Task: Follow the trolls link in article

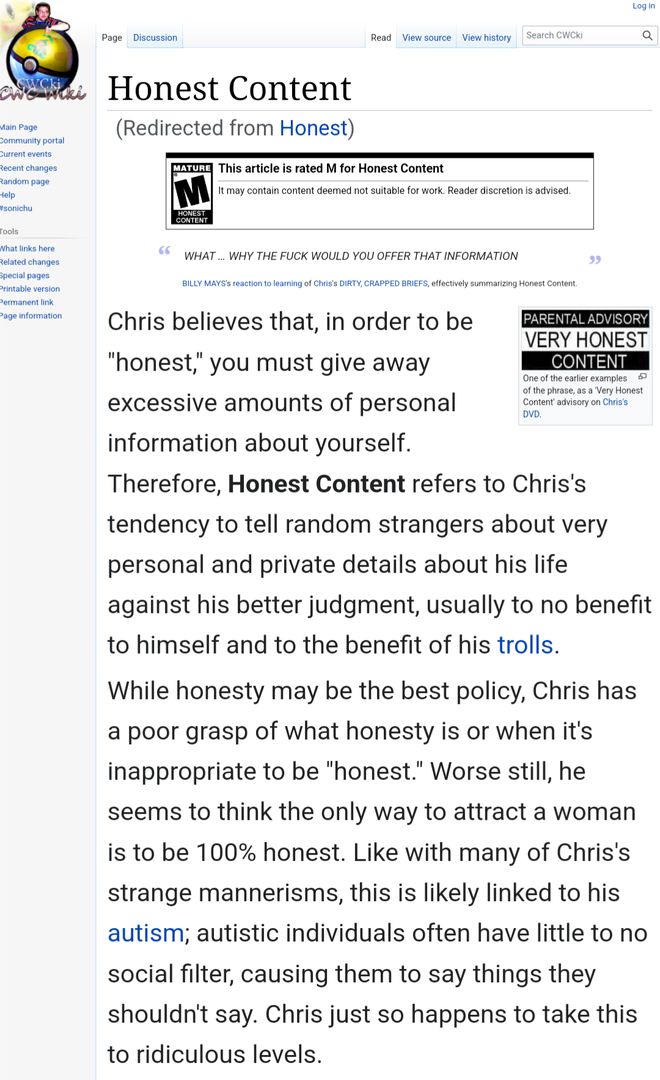Action: (x=525, y=645)
